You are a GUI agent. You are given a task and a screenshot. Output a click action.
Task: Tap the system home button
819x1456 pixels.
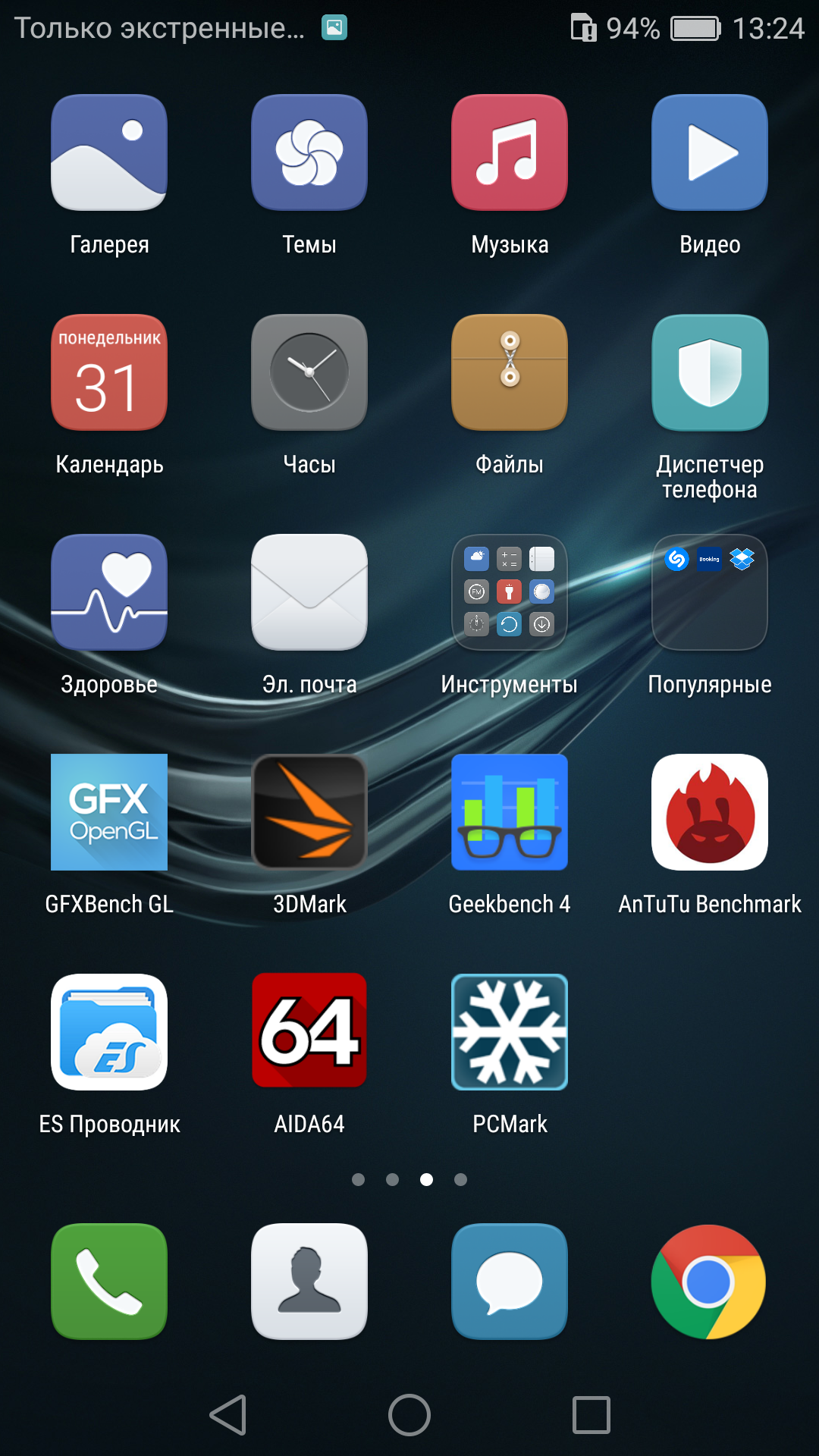pos(409,1415)
